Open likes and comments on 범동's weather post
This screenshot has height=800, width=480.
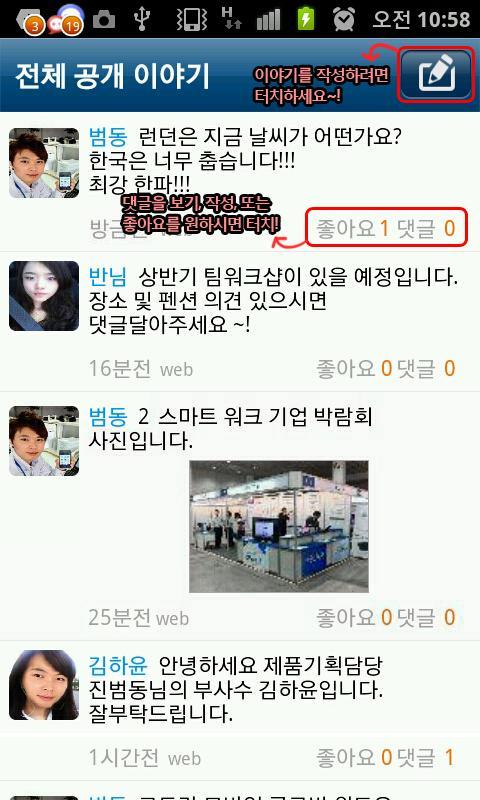[386, 228]
